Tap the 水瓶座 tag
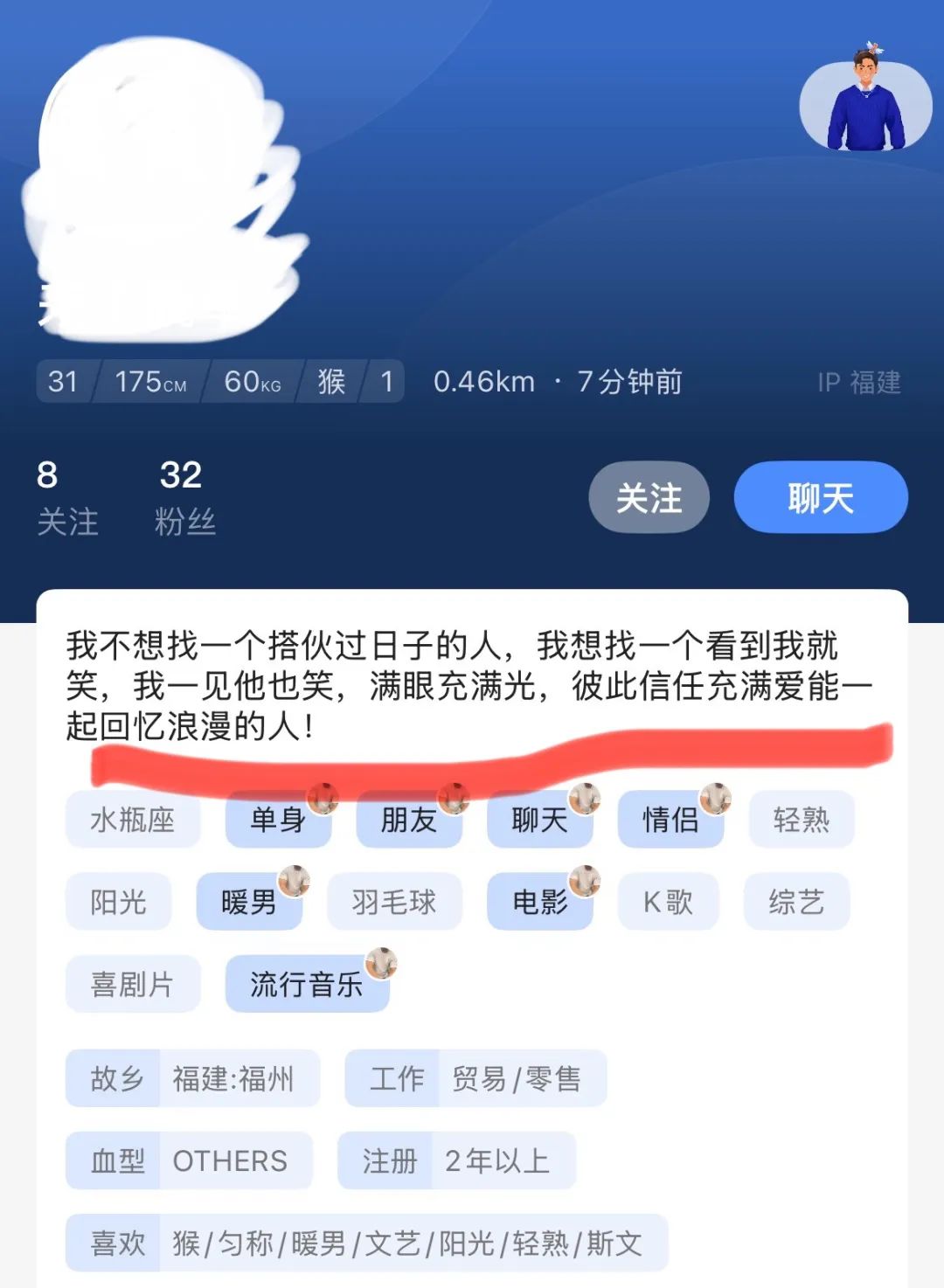Viewport: 944px width, 1288px height. pyautogui.click(x=133, y=820)
